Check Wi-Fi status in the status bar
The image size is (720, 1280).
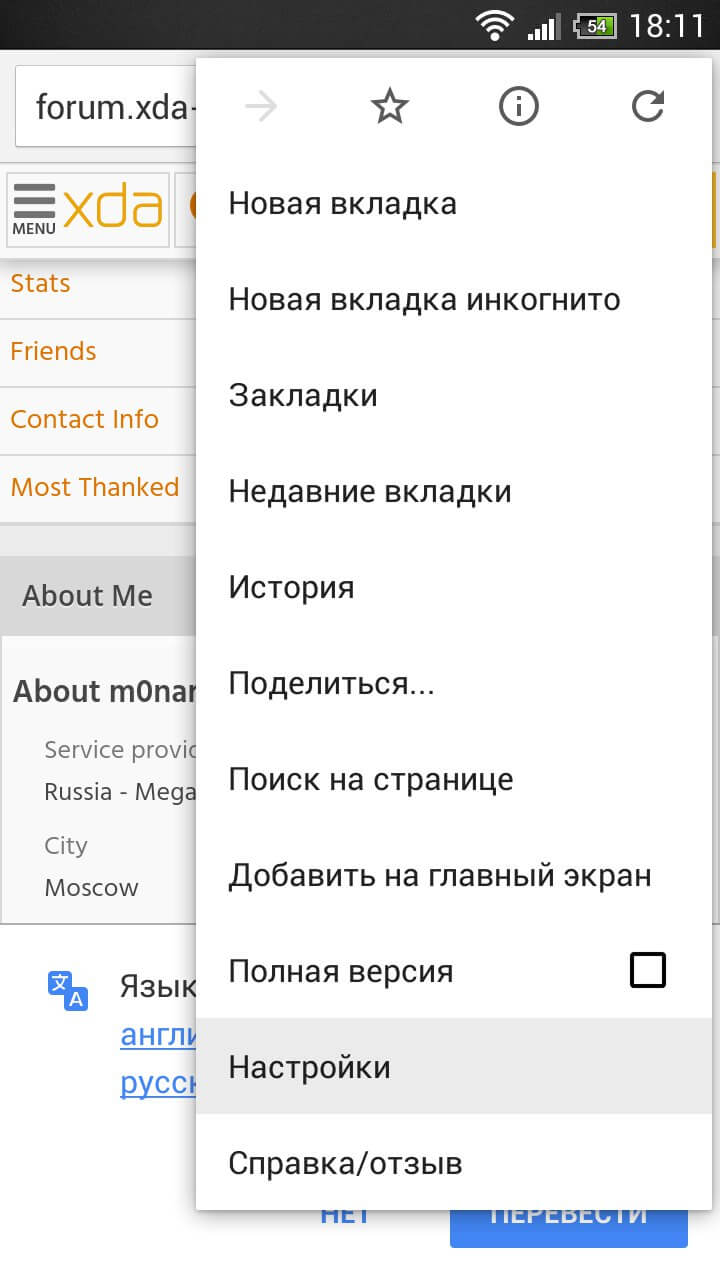click(494, 24)
